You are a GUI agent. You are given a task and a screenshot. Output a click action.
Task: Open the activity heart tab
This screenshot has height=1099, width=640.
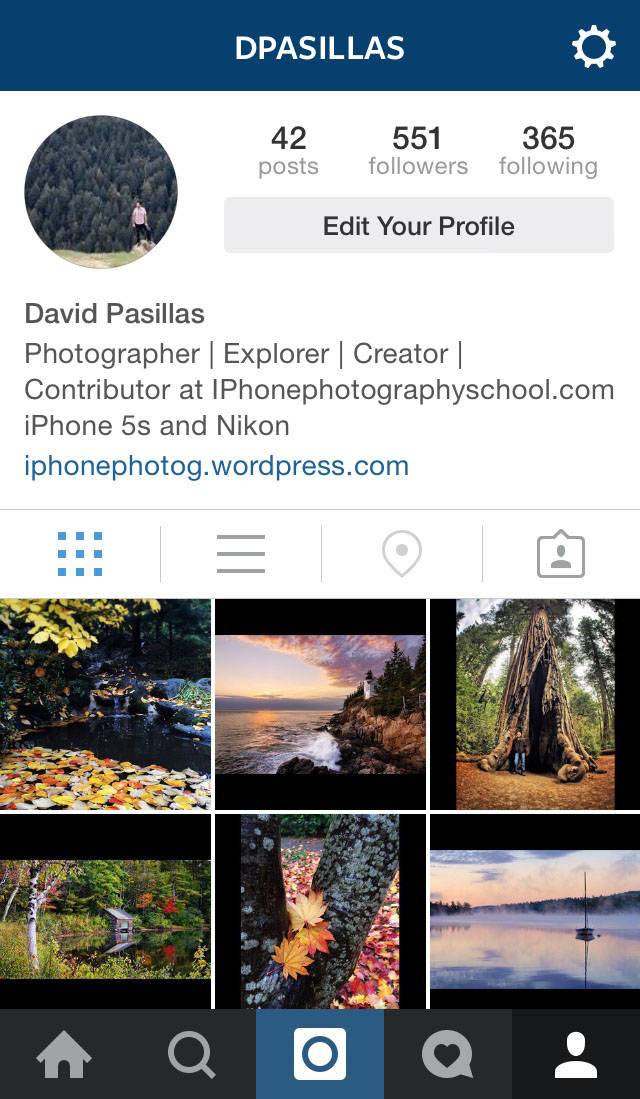click(447, 1054)
